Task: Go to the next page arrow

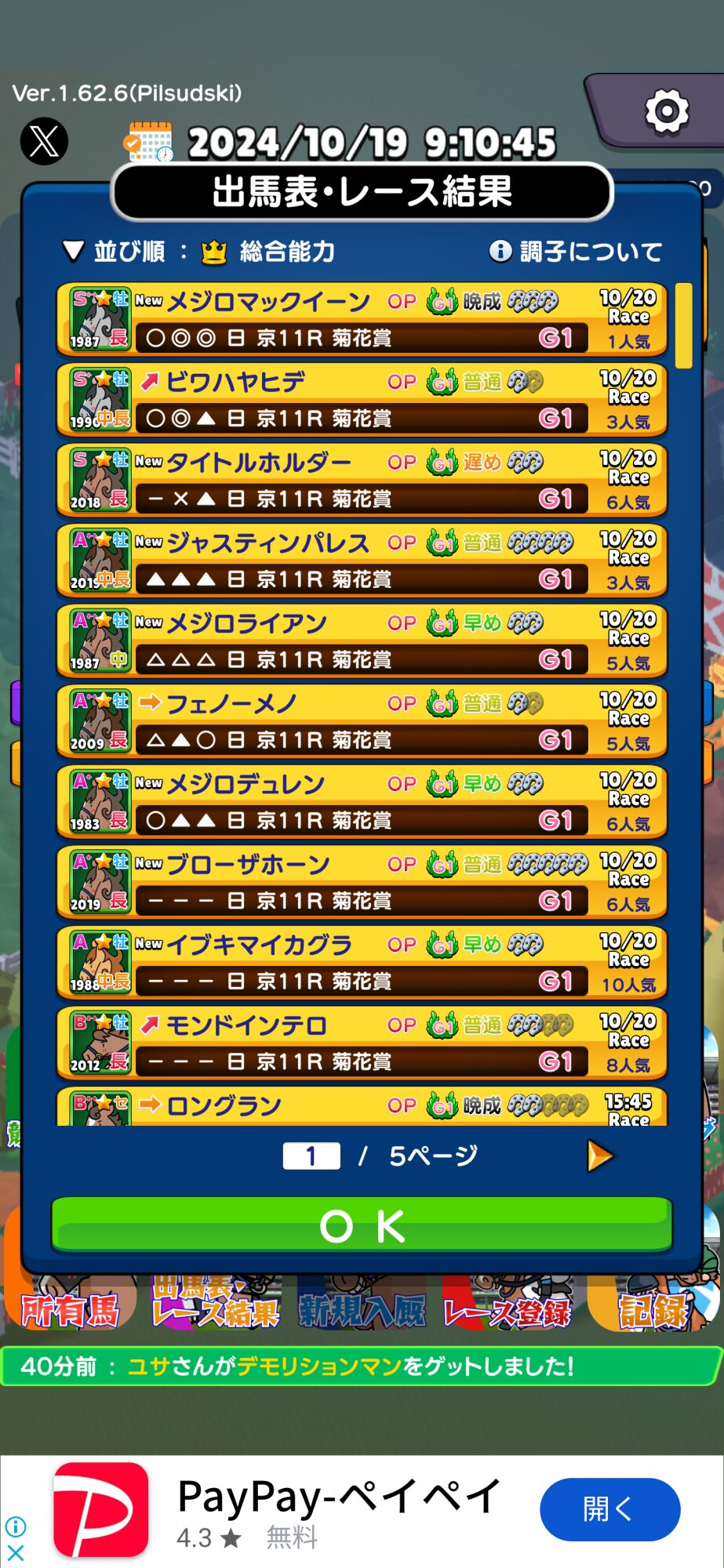Action: [600, 1156]
